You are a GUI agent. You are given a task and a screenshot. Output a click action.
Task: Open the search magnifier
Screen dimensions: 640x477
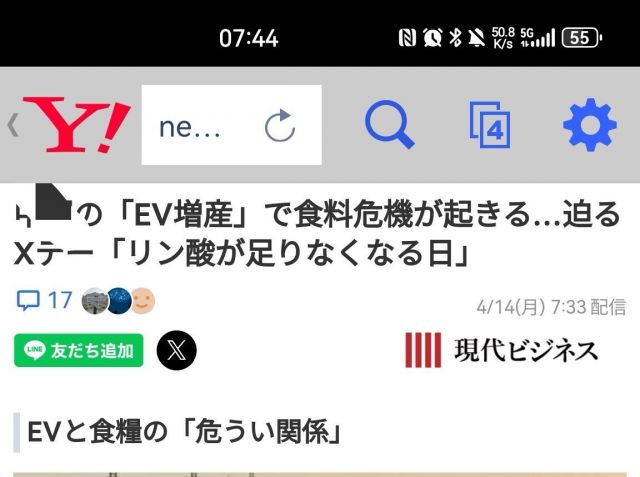tap(389, 125)
